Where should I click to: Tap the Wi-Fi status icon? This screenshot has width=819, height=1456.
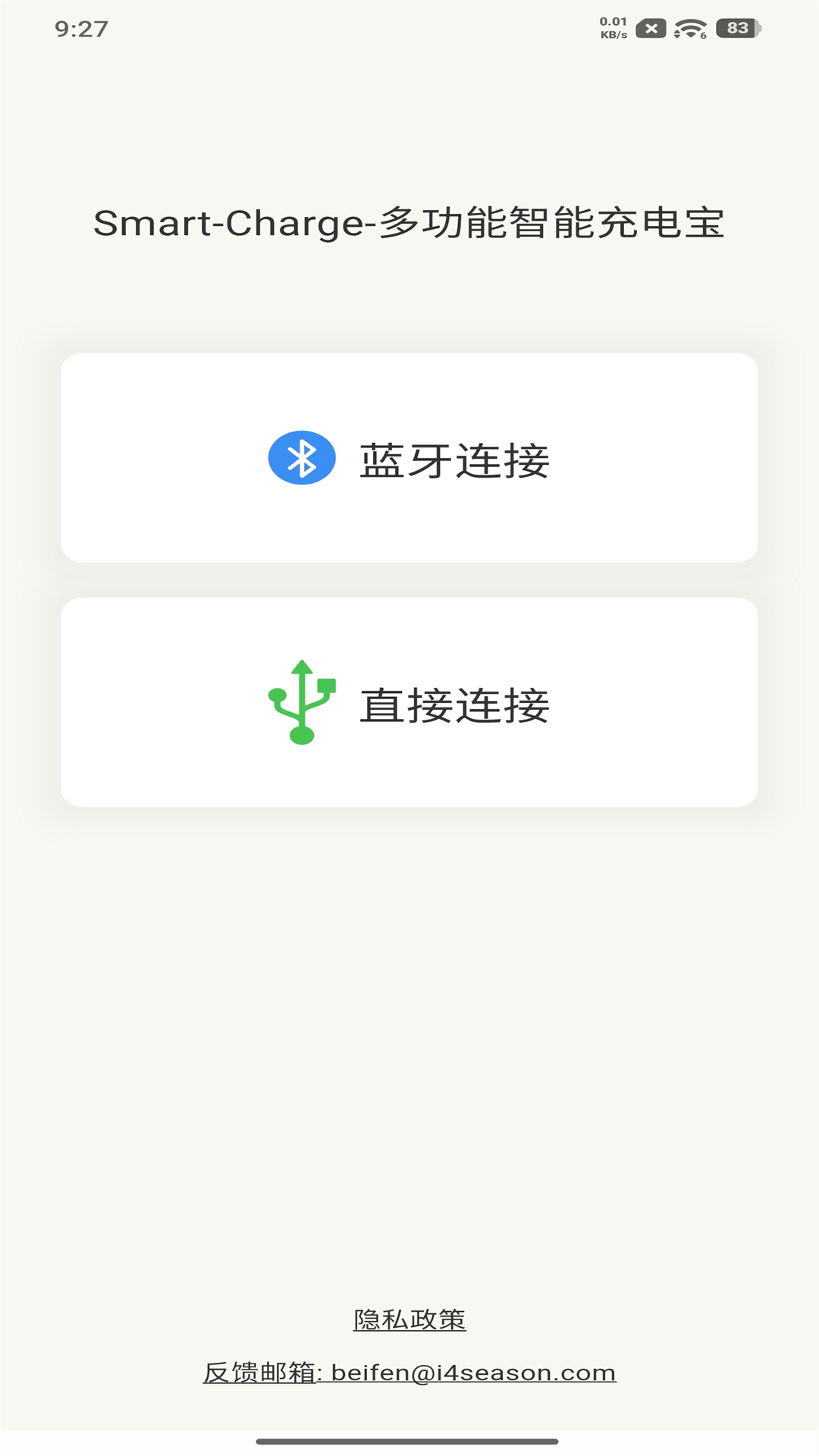[x=689, y=27]
